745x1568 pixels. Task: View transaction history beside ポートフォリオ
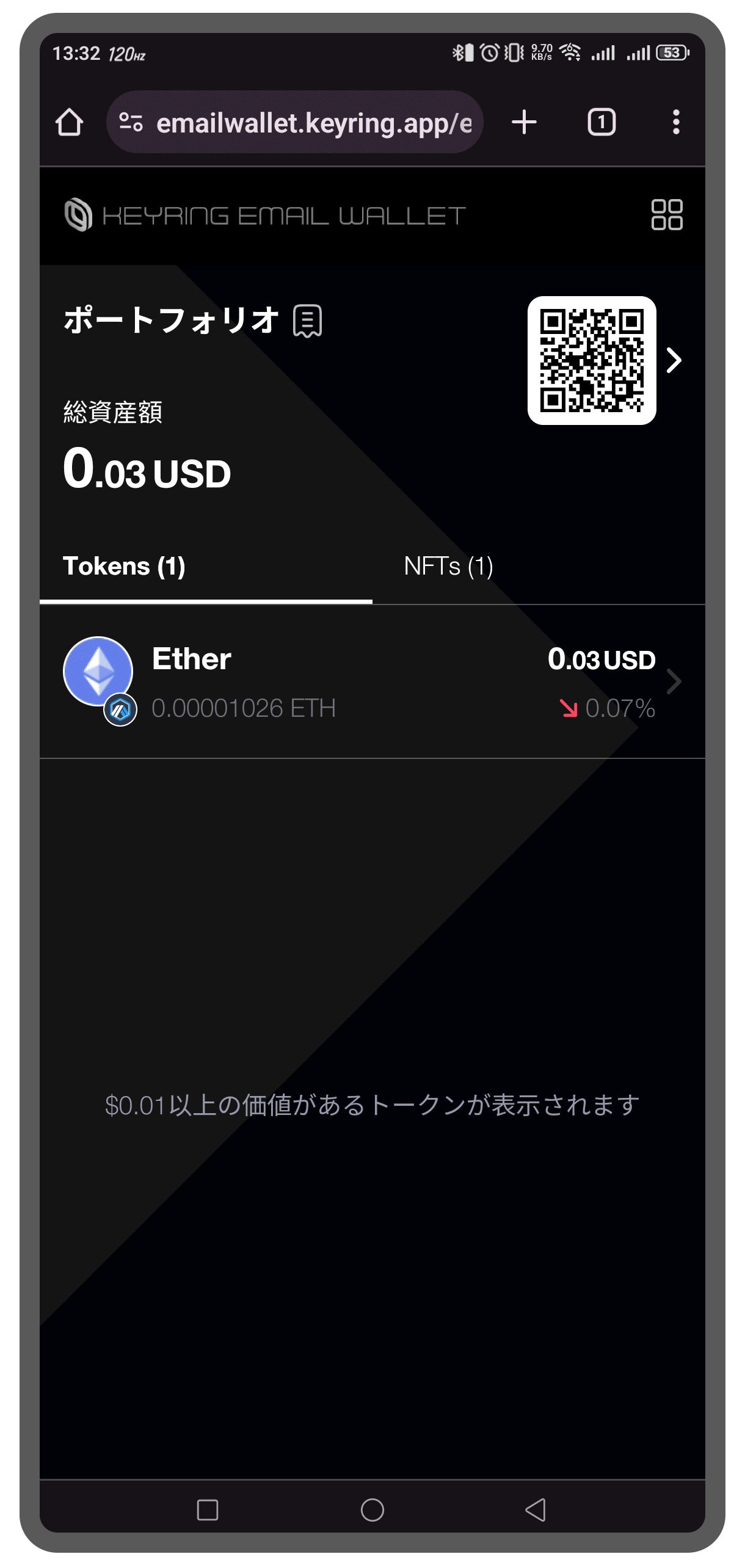click(307, 321)
